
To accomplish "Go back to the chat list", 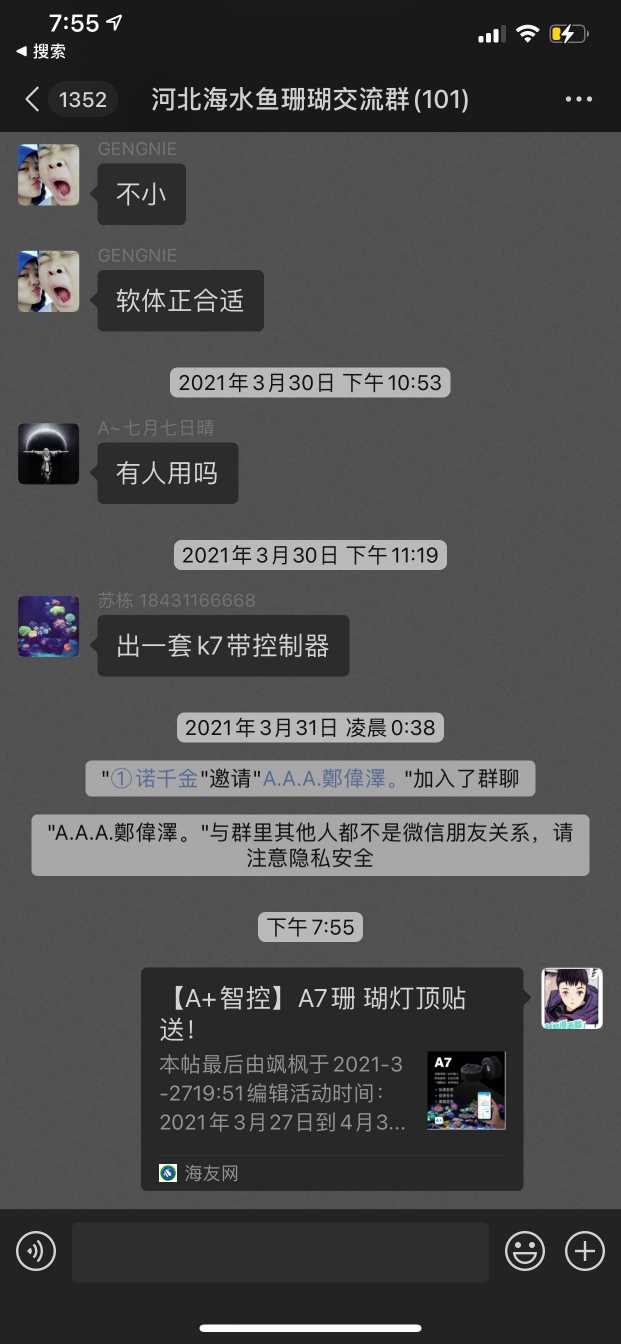I will [32, 99].
